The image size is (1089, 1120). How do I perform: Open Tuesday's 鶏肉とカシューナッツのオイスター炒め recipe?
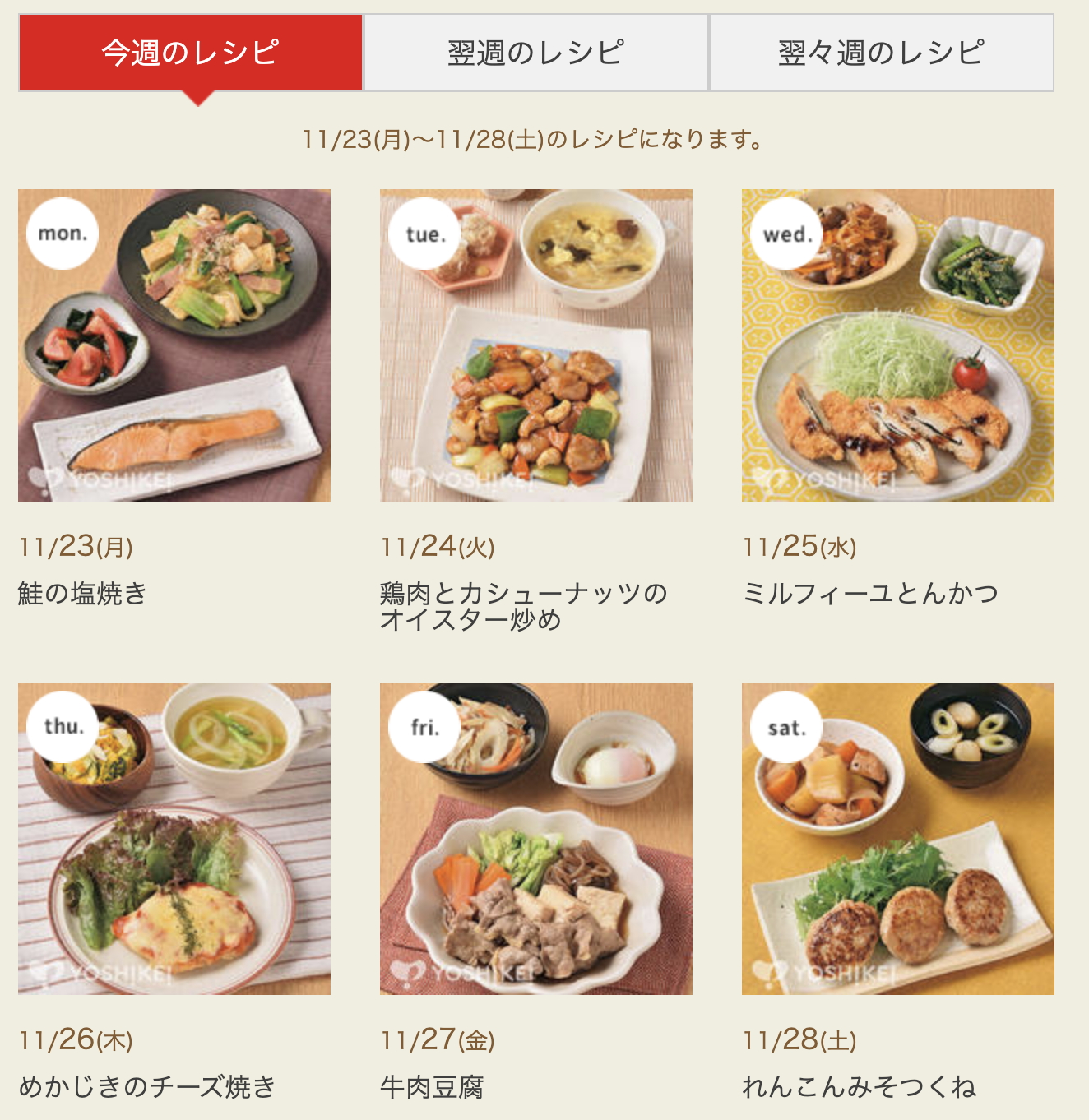[x=536, y=345]
